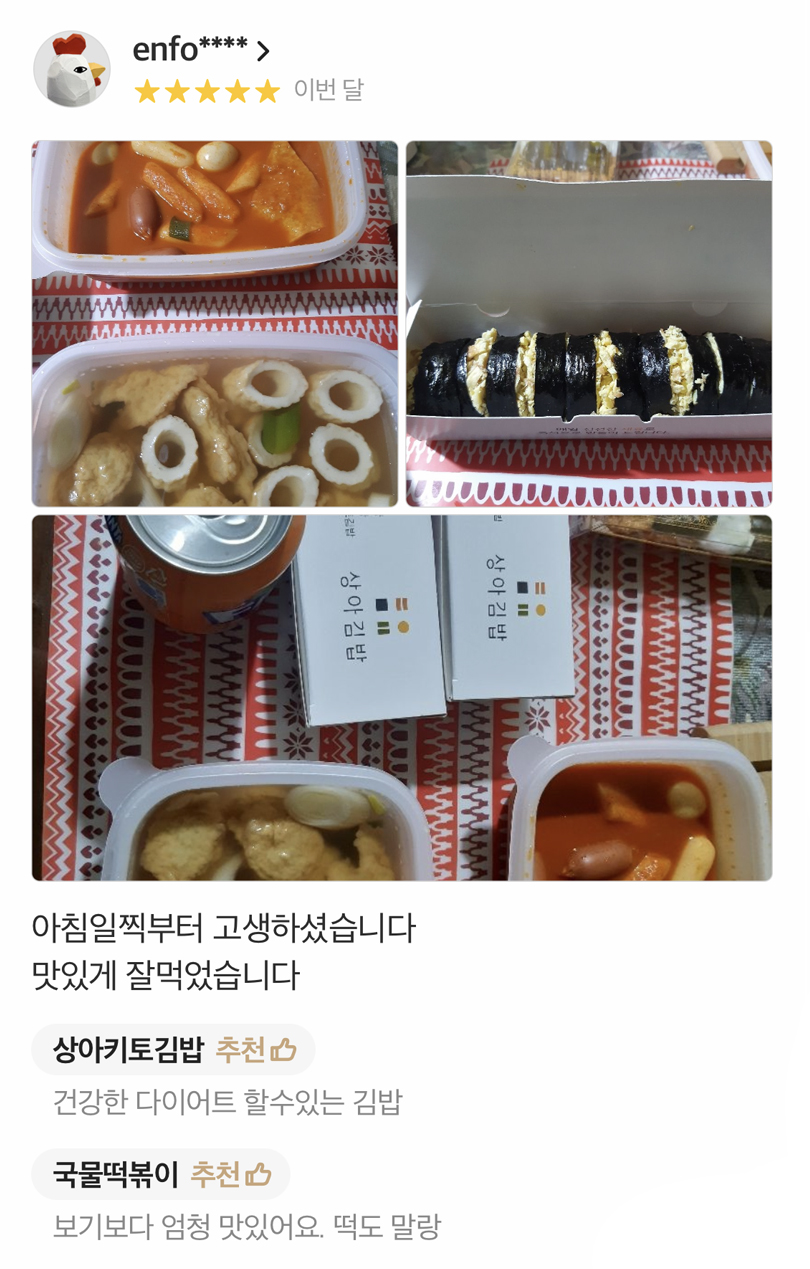Open reviewer enfo**** profile
Image resolution: width=810 pixels, height=1269 pixels.
[x=200, y=50]
